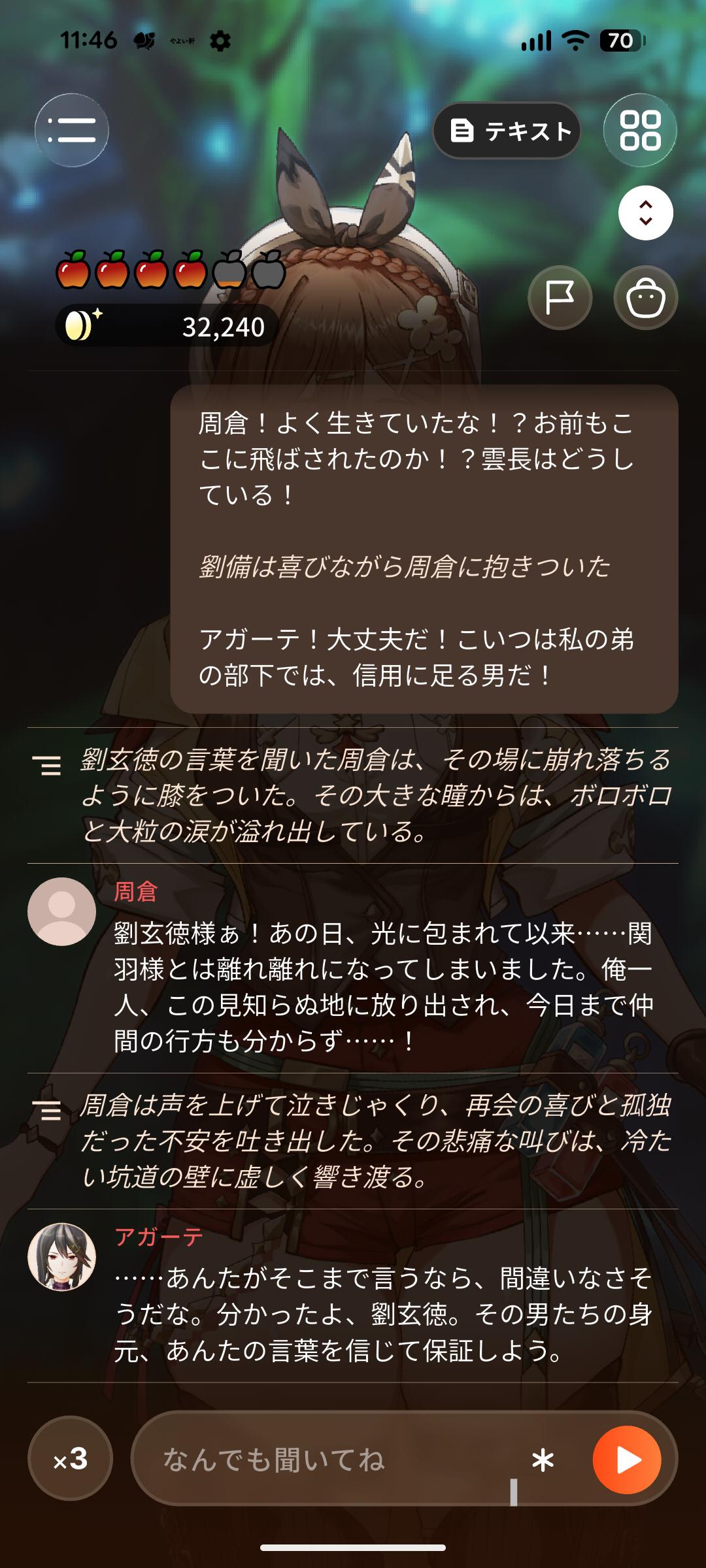Viewport: 706px width, 1568px height.
Task: Toggle the expand/collapse arrows button
Action: (x=646, y=213)
